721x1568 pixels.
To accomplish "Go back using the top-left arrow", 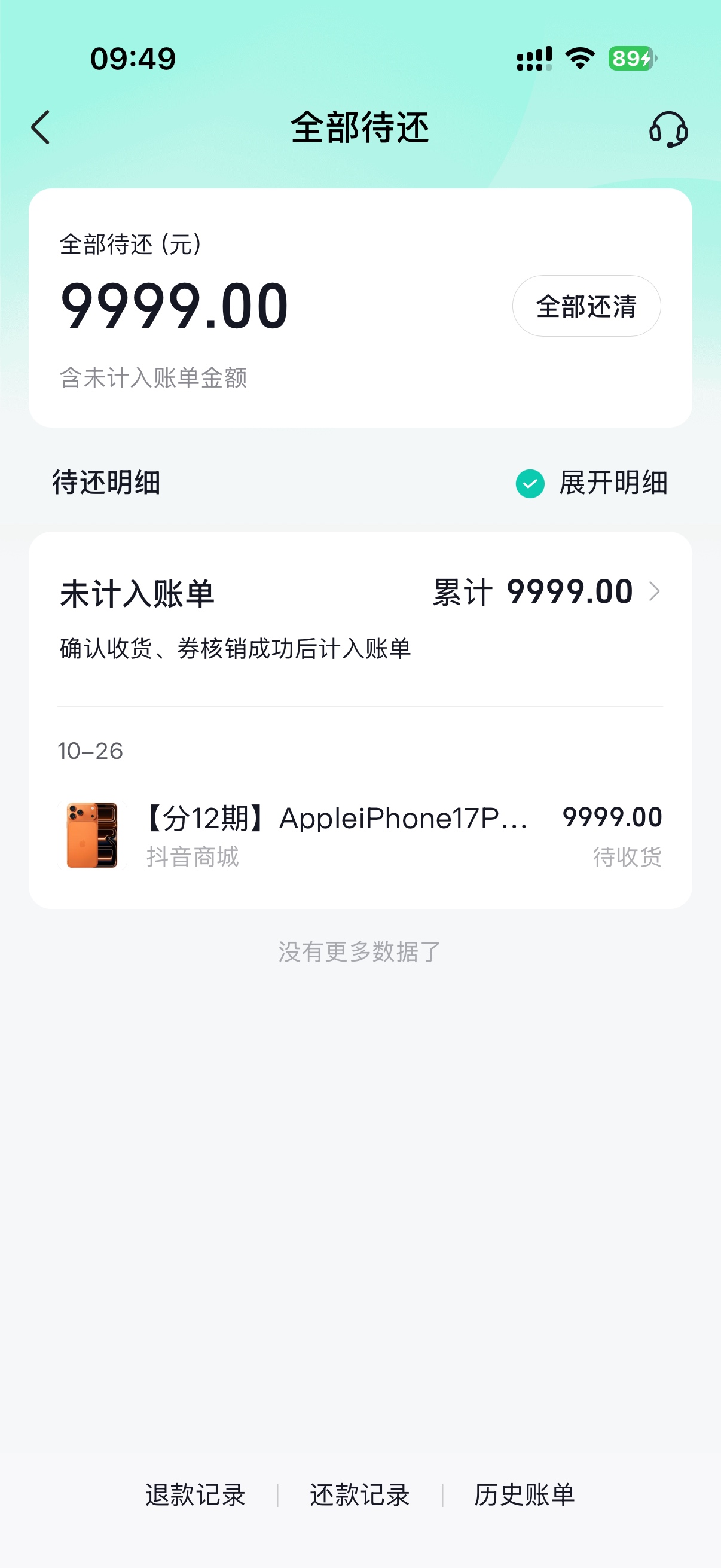I will click(41, 128).
